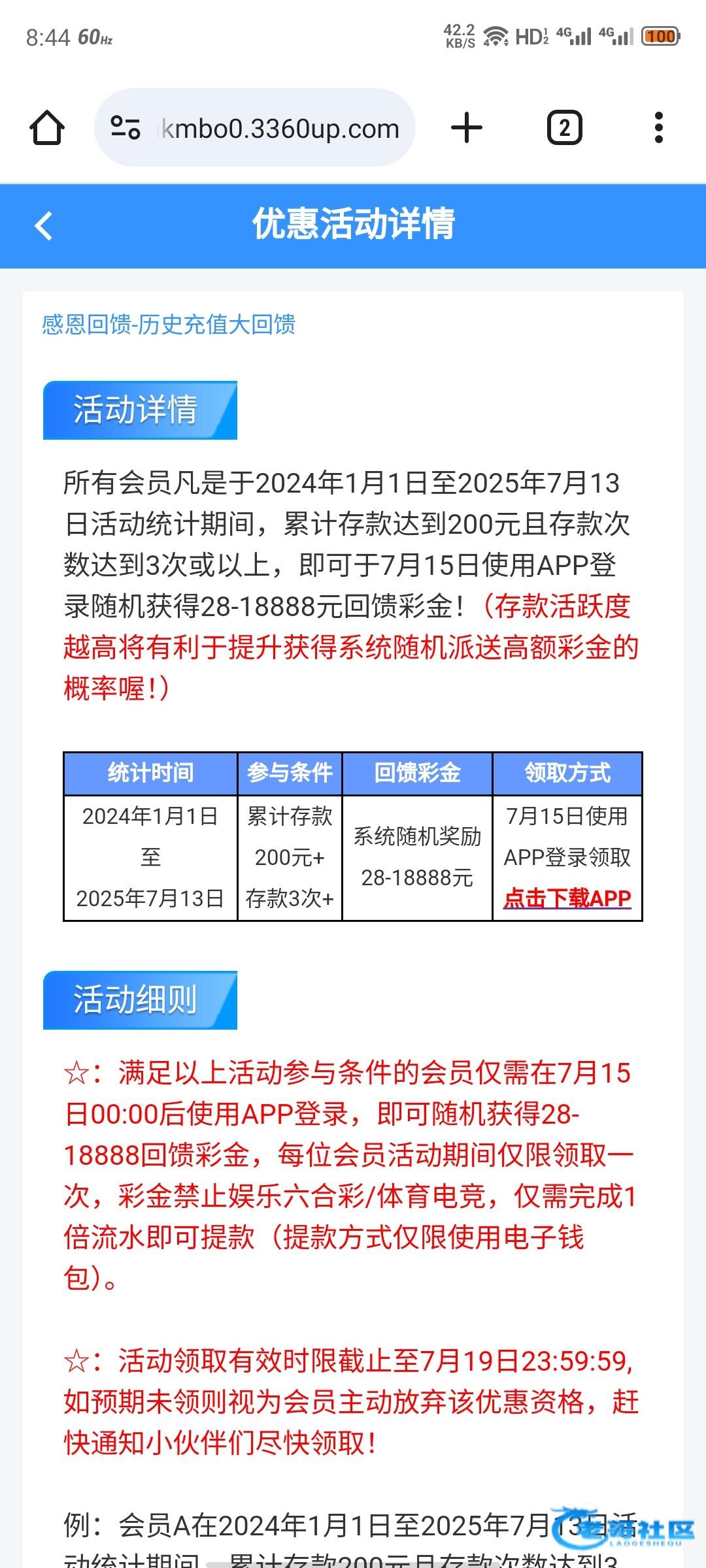Open the browser home page
Viewport: 706px width, 1568px height.
(x=47, y=127)
